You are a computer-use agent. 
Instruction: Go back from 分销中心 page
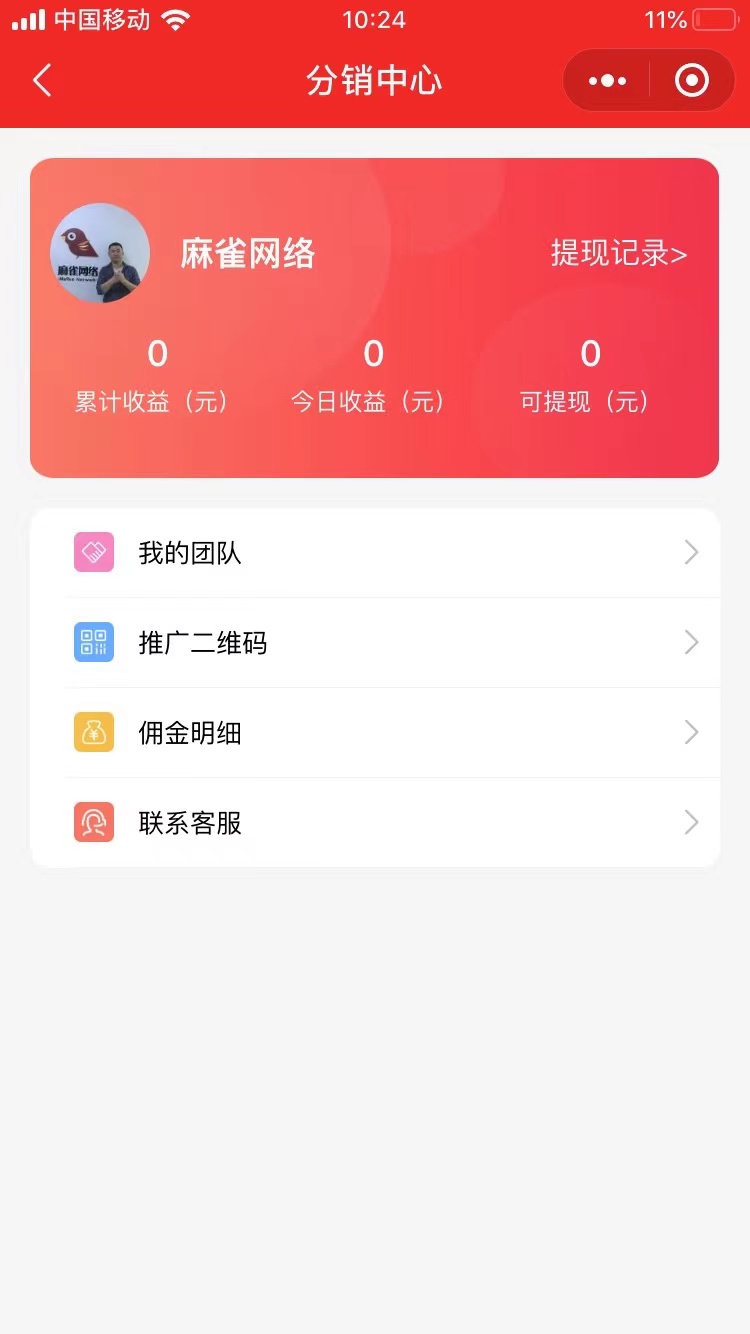pos(42,81)
